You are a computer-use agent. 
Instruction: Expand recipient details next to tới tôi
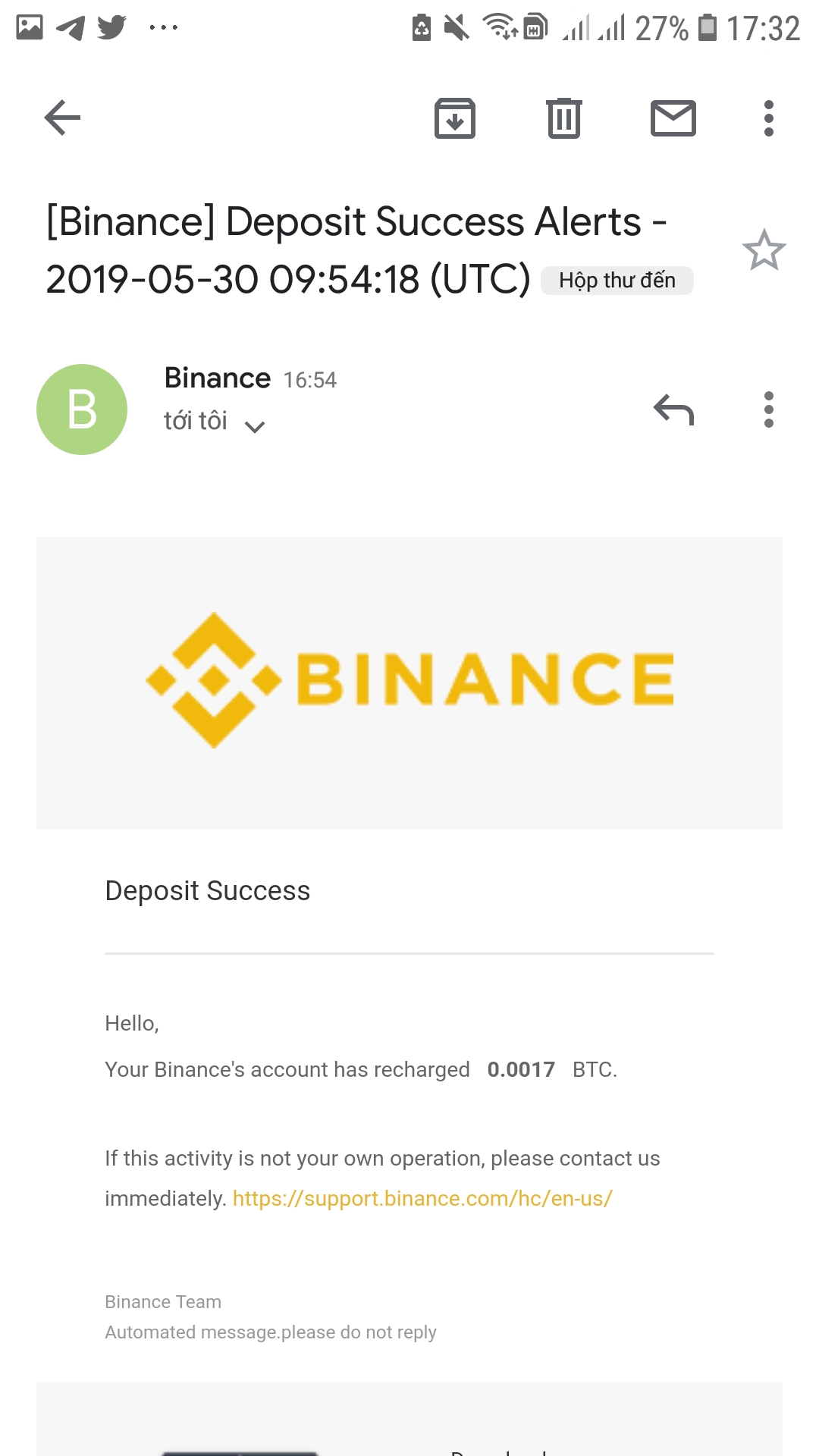(255, 426)
